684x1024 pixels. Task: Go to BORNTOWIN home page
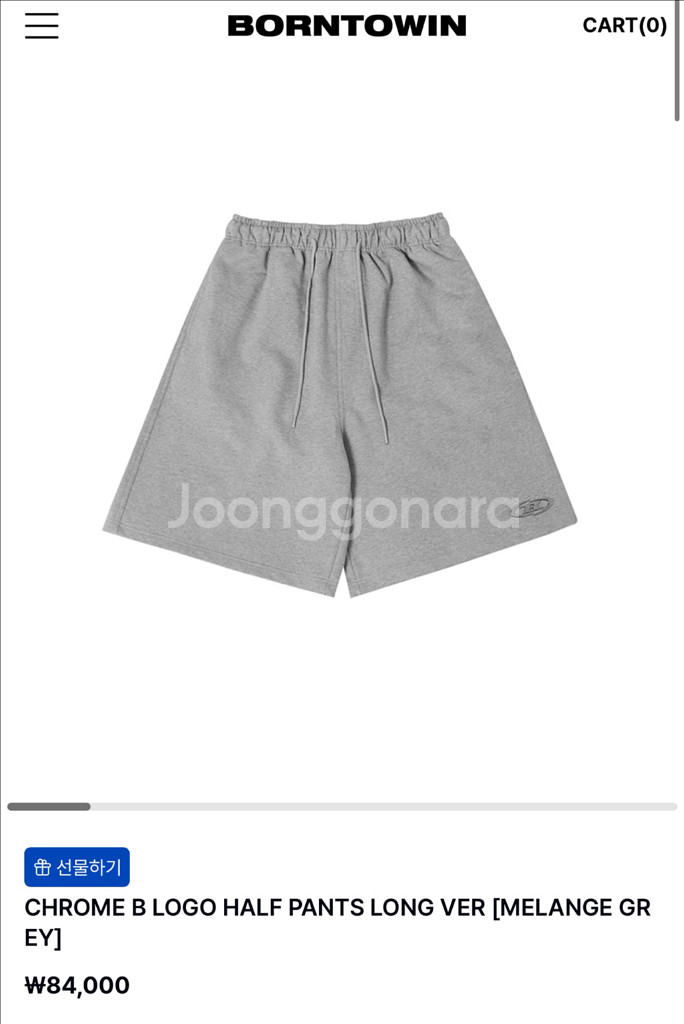pyautogui.click(x=346, y=26)
